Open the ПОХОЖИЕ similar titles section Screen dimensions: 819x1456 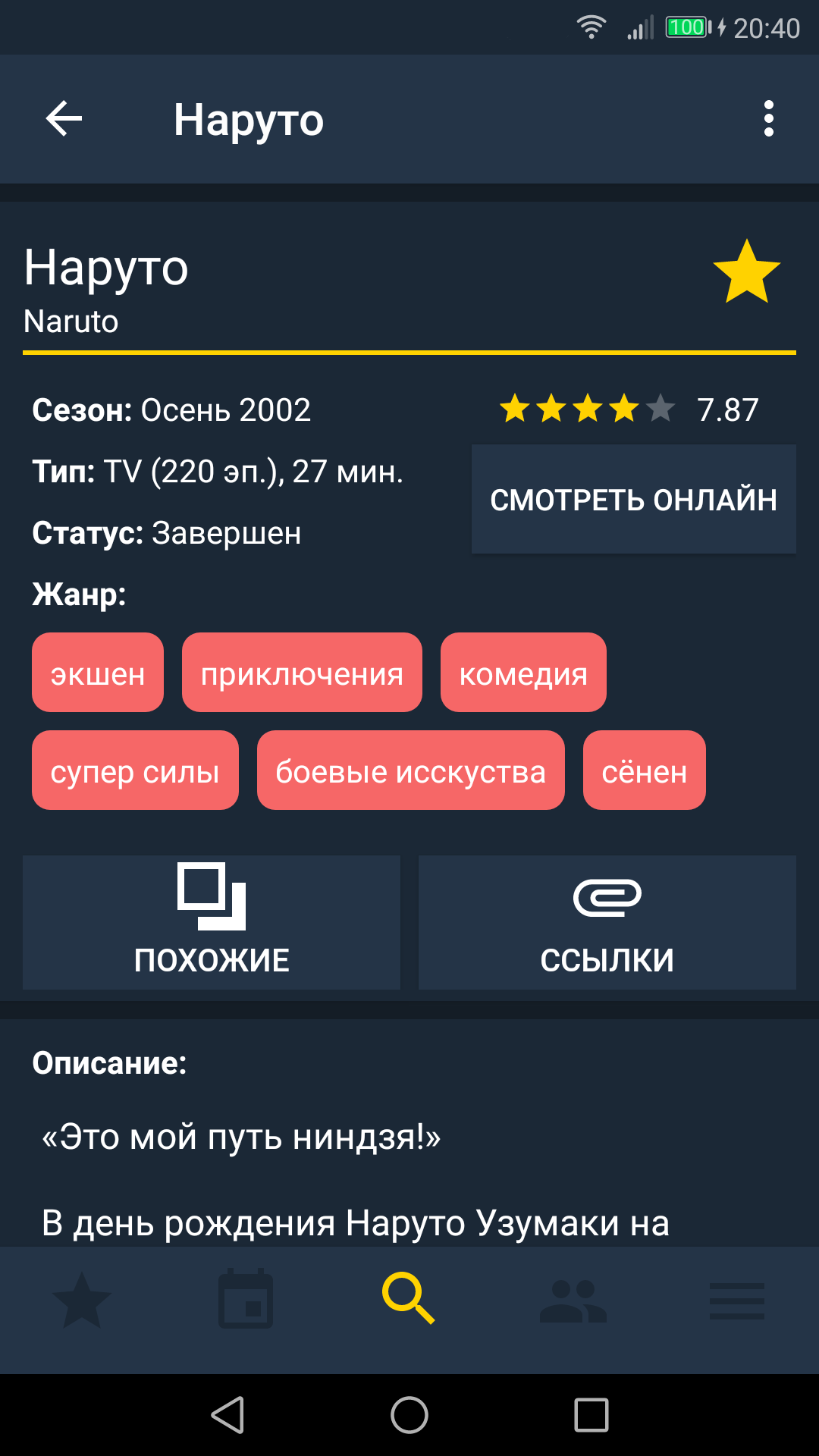[x=212, y=922]
